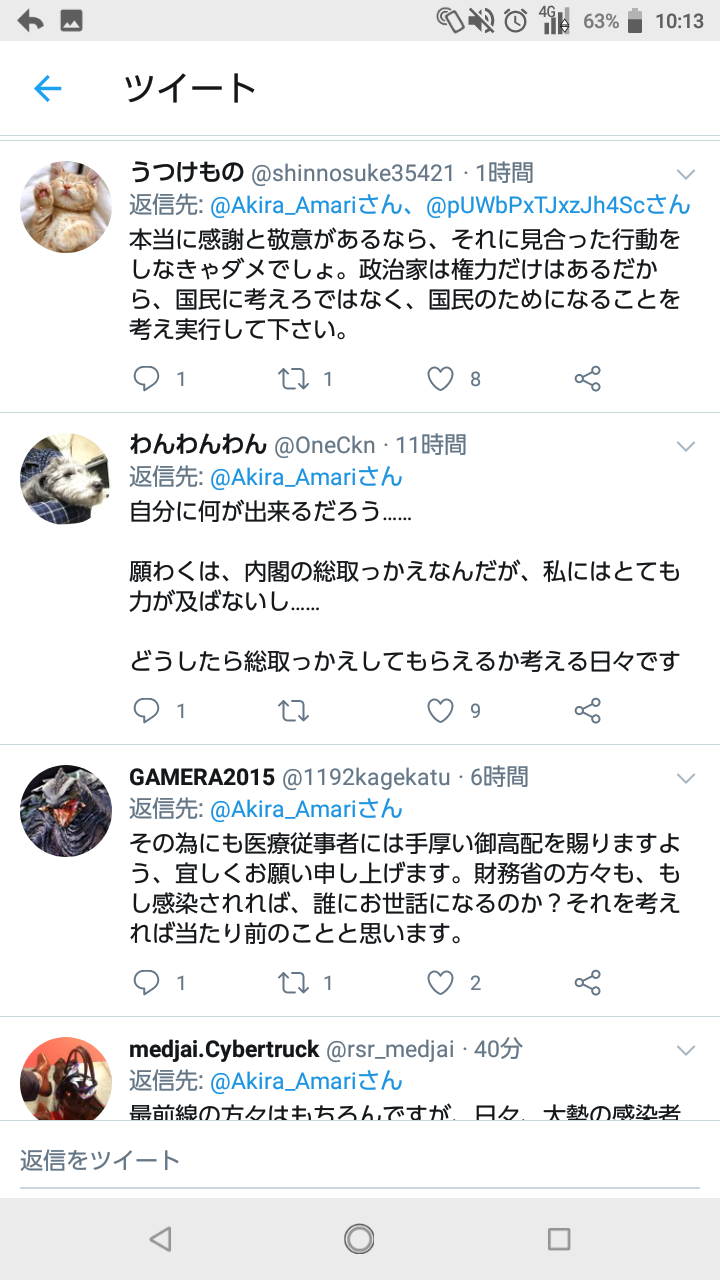View わんわんわん's dog avatar profile

[66, 478]
